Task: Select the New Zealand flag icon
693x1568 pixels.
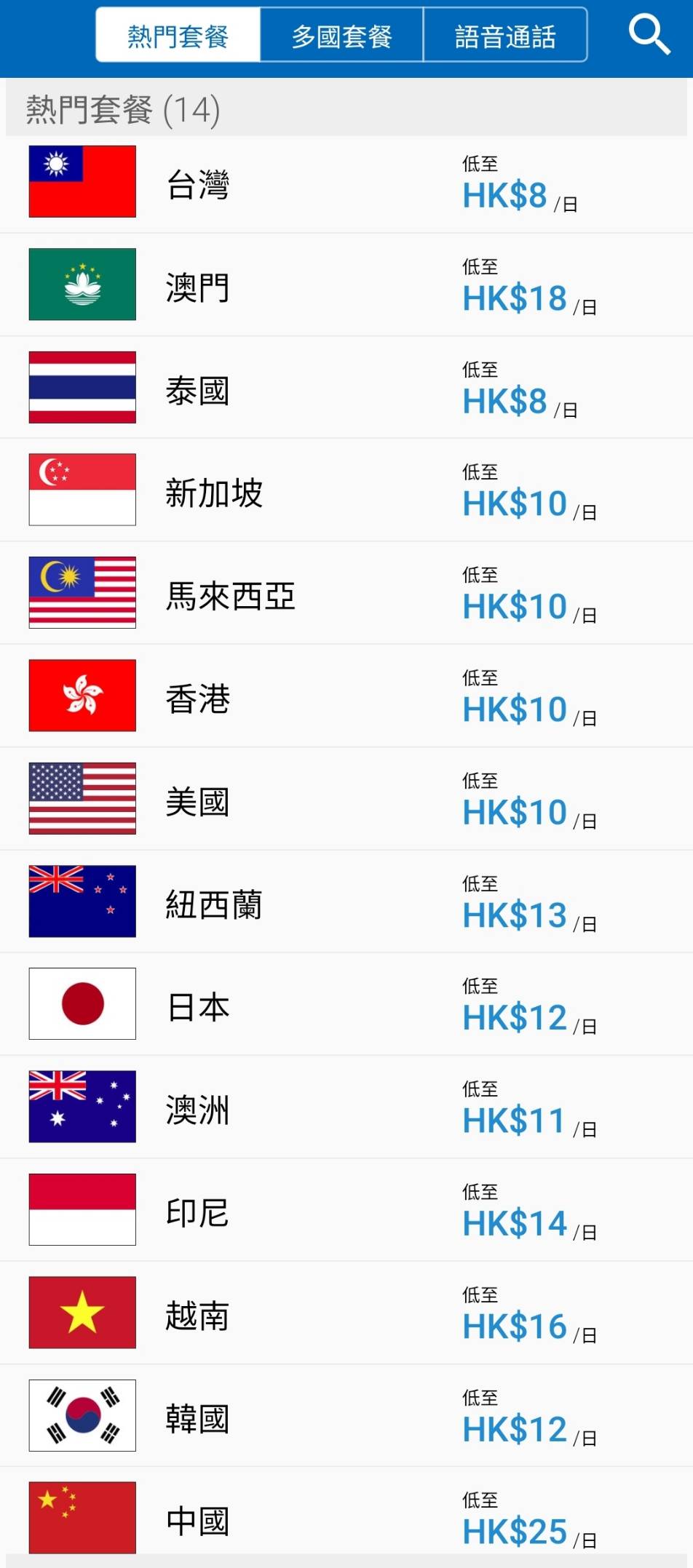Action: coord(82,900)
